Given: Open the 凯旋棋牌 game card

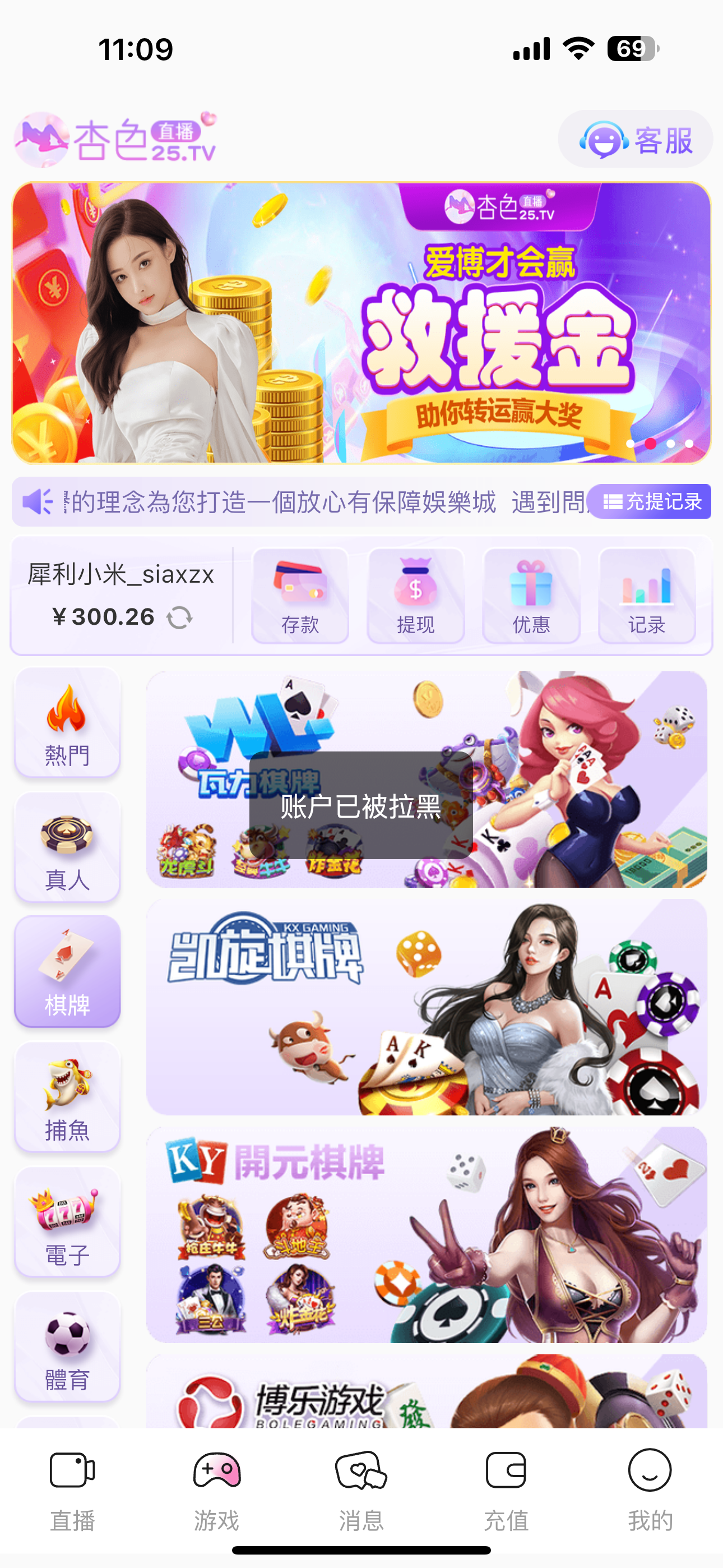Looking at the screenshot, I should (426, 1007).
